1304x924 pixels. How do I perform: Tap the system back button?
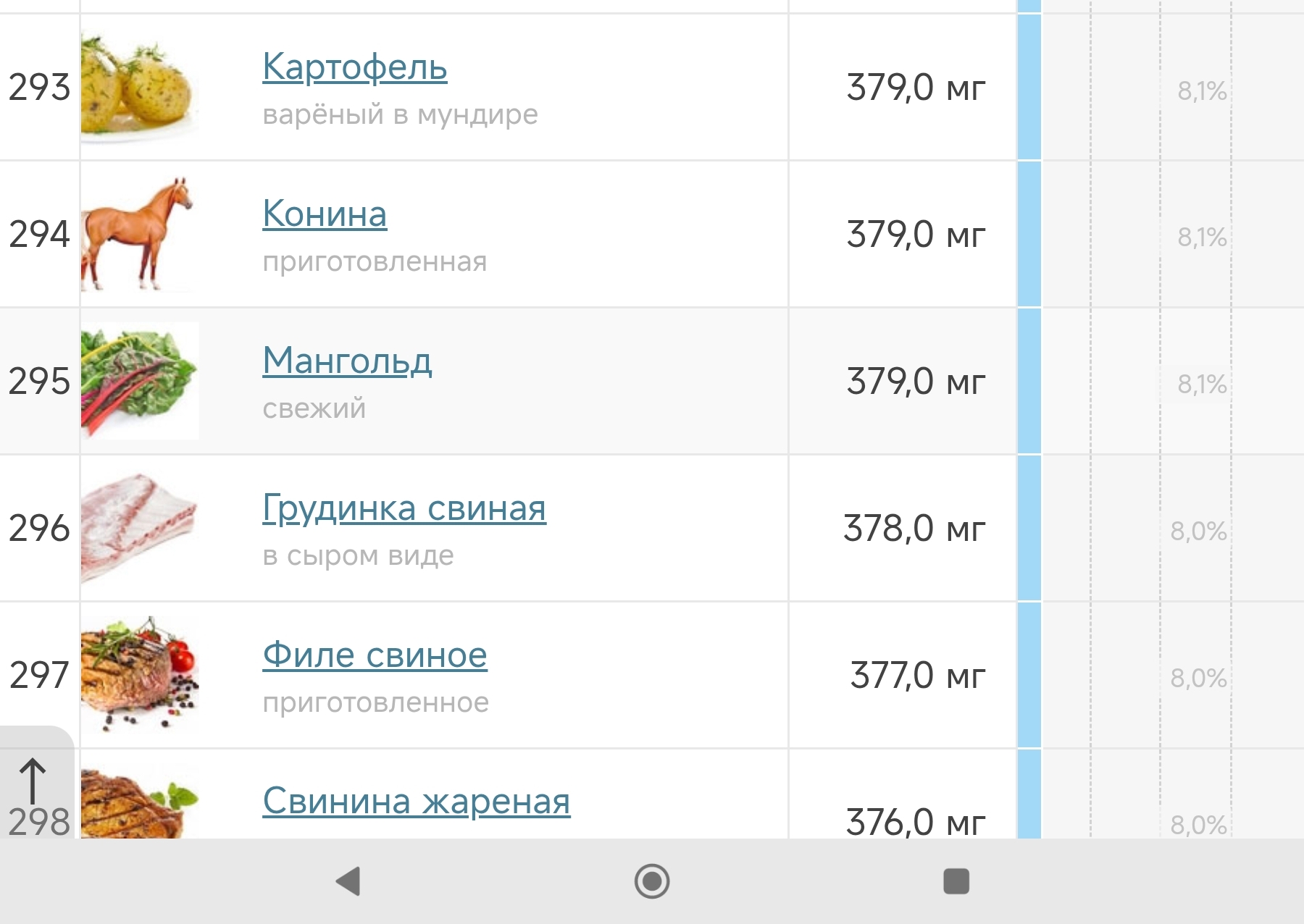348,881
